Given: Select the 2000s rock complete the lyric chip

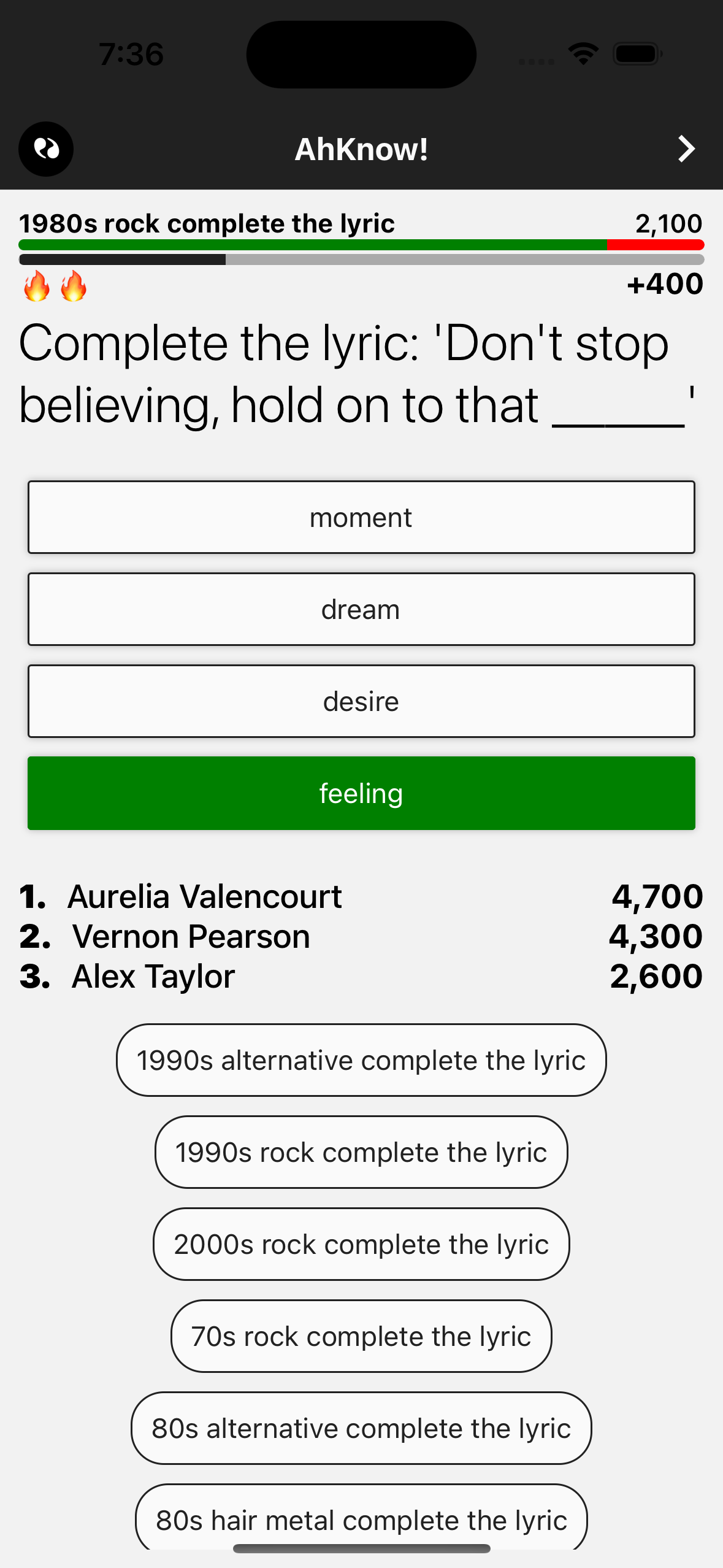Looking at the screenshot, I should [x=361, y=1244].
